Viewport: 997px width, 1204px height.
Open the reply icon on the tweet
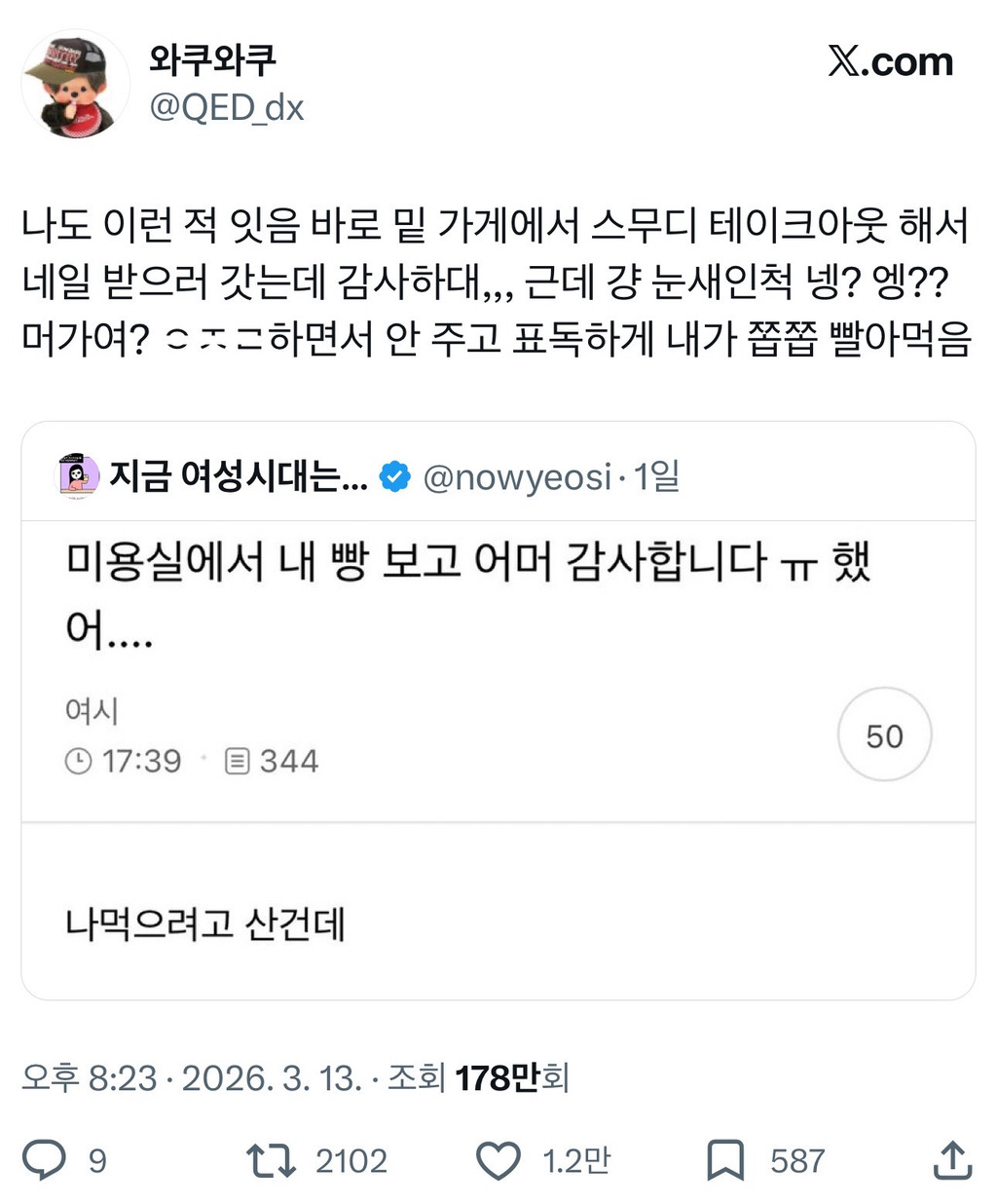[x=43, y=1160]
